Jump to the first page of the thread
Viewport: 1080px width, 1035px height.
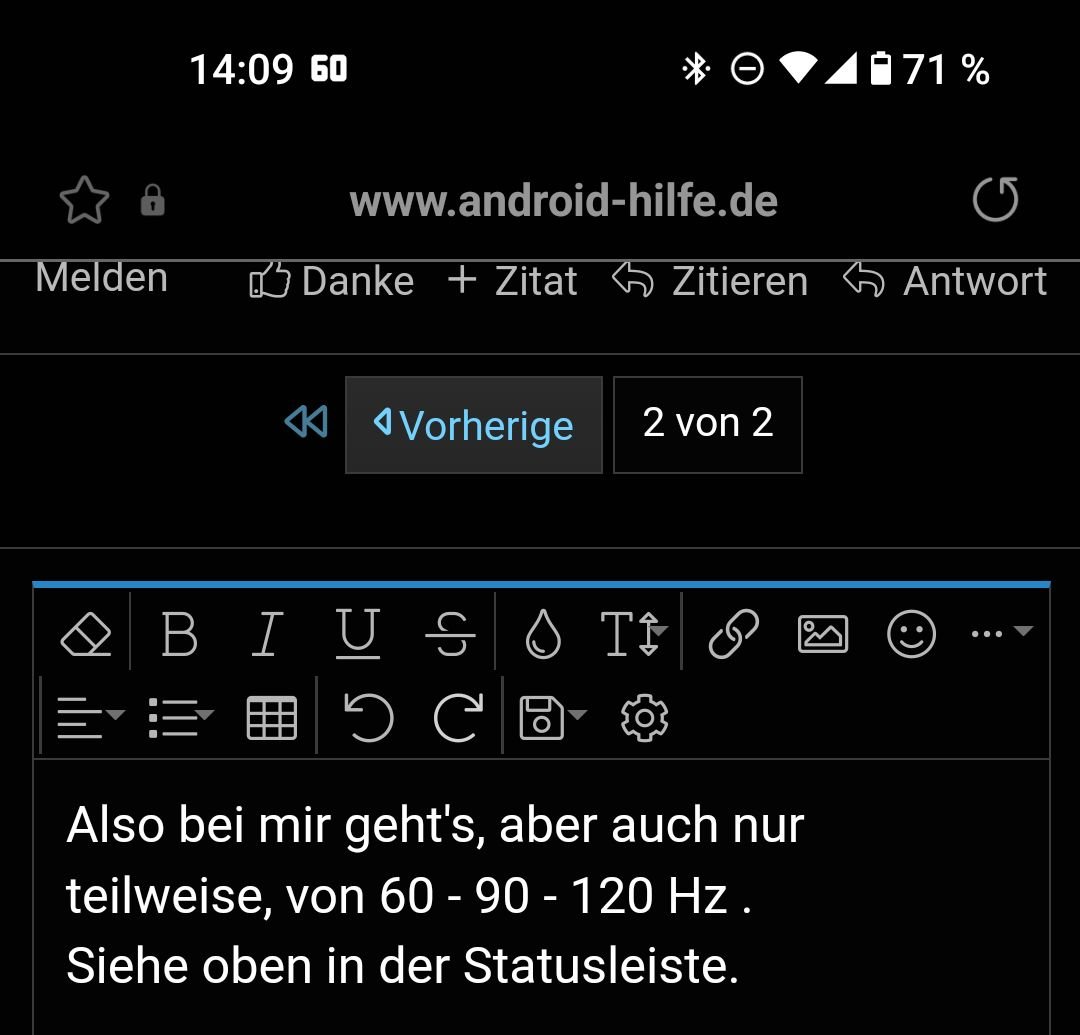coord(306,423)
